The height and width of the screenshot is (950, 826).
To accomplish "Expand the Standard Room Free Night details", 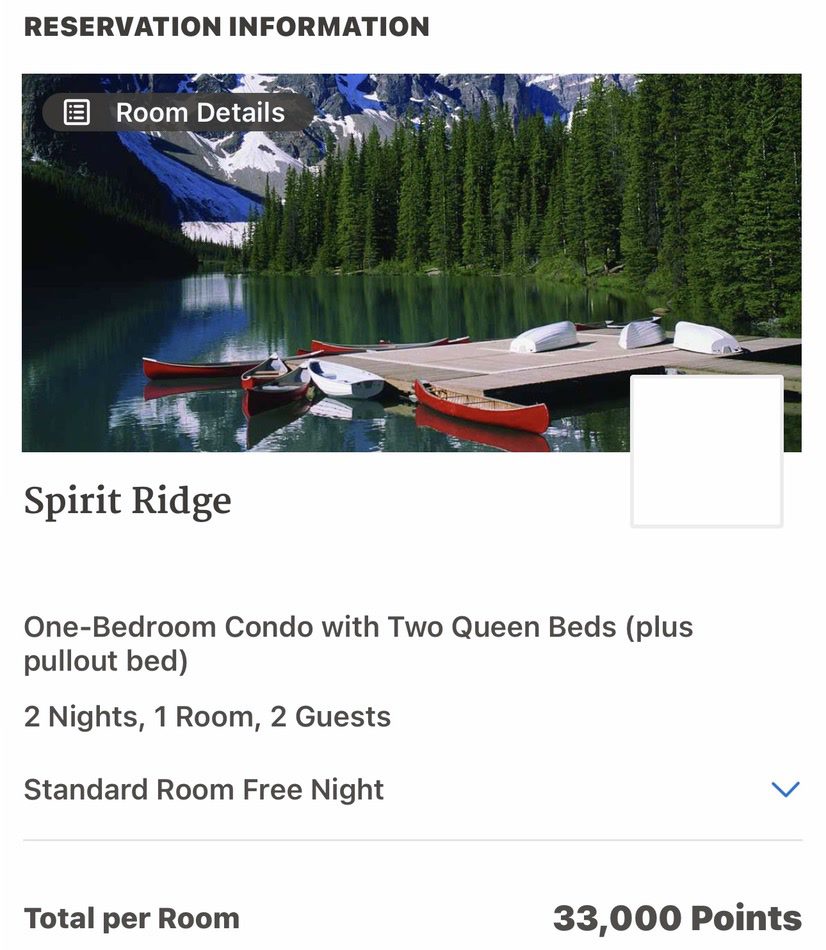I will pyautogui.click(x=785, y=789).
